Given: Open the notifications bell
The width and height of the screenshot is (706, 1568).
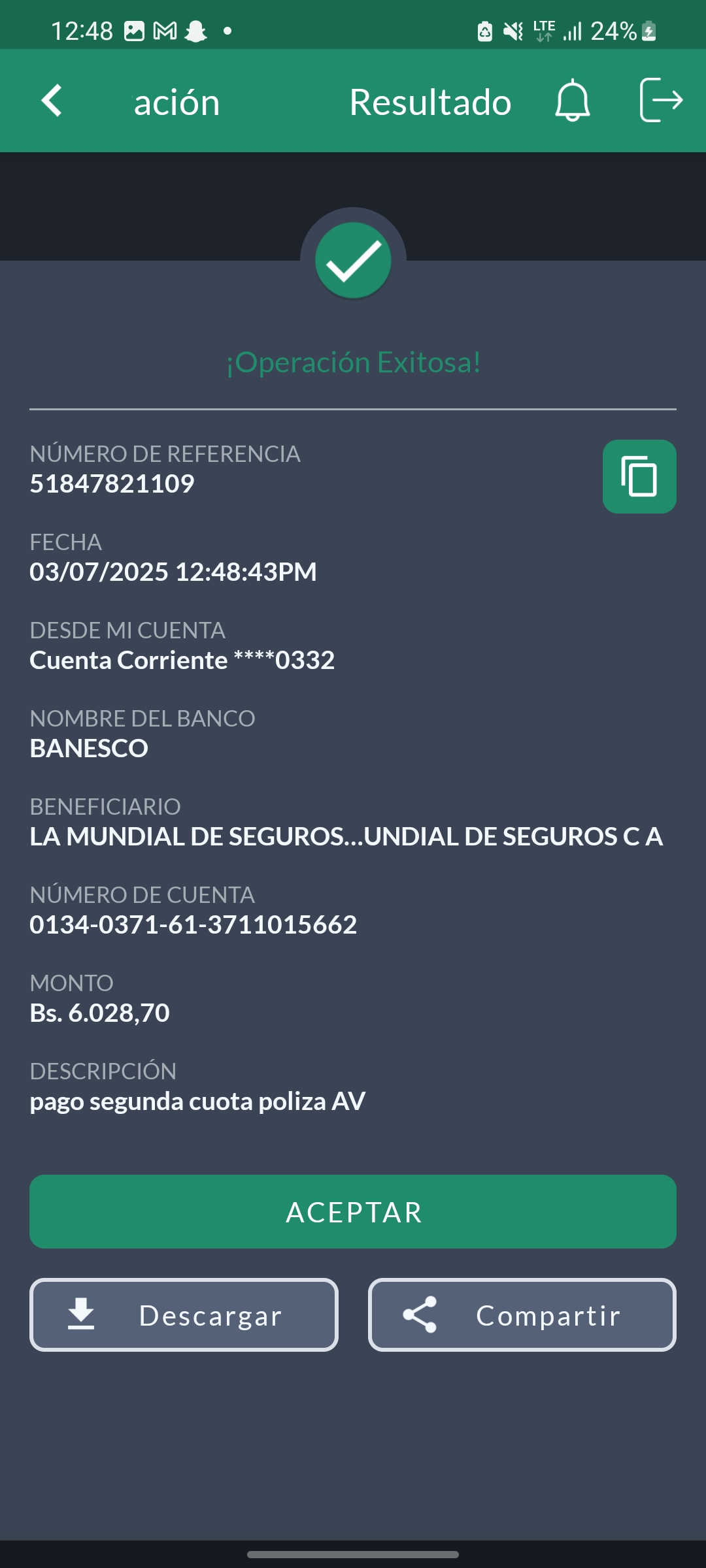Looking at the screenshot, I should click(573, 101).
